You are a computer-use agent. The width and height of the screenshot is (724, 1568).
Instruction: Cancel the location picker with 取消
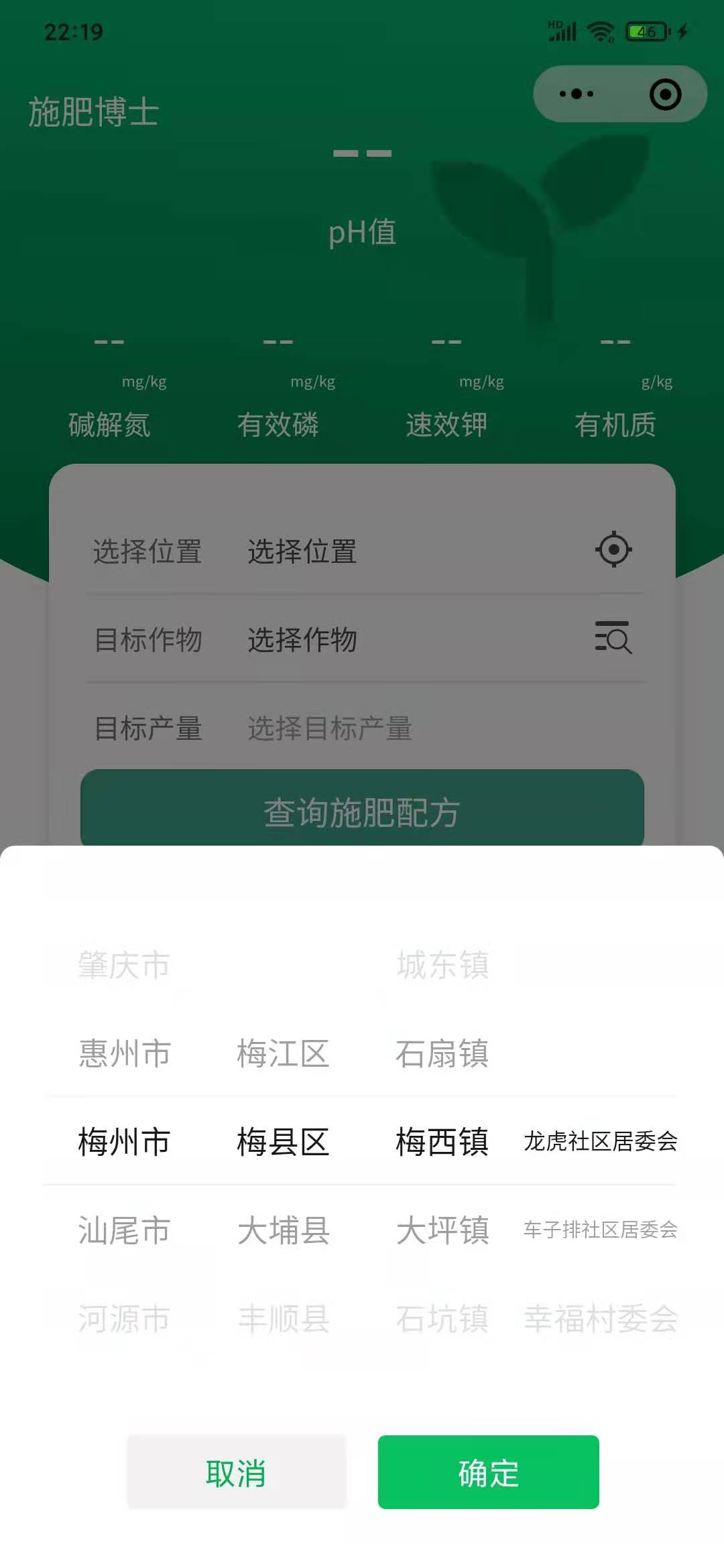point(236,1472)
